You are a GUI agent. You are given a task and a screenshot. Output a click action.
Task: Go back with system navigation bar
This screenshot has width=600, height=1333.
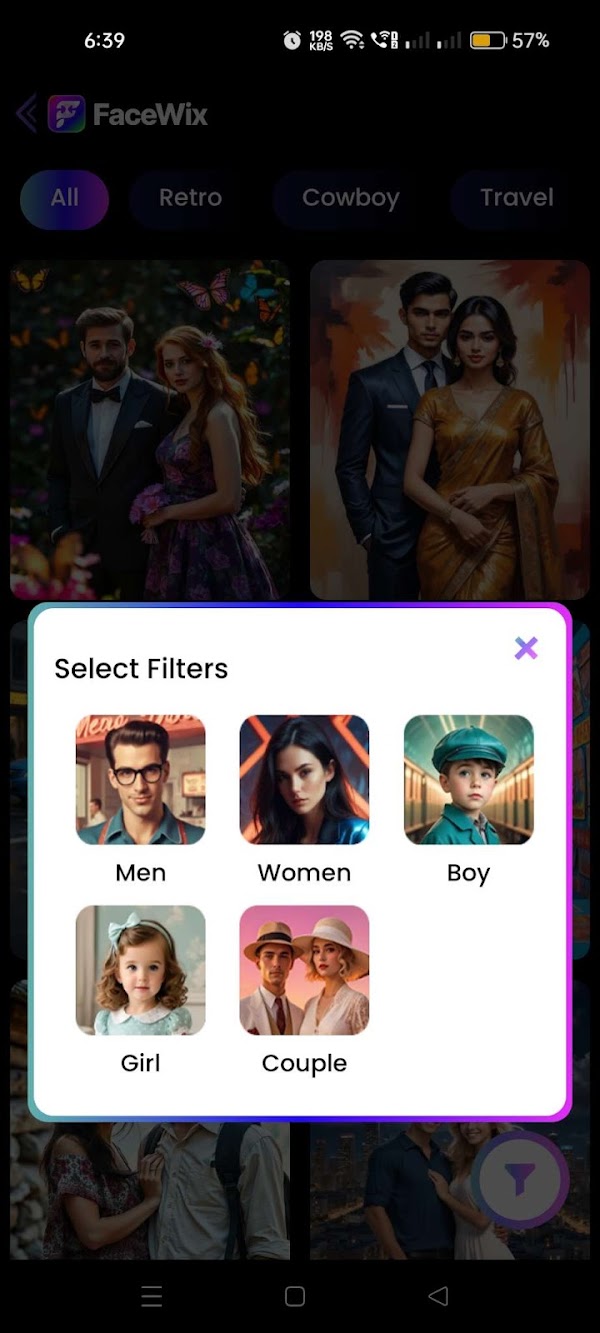pyautogui.click(x=438, y=1296)
